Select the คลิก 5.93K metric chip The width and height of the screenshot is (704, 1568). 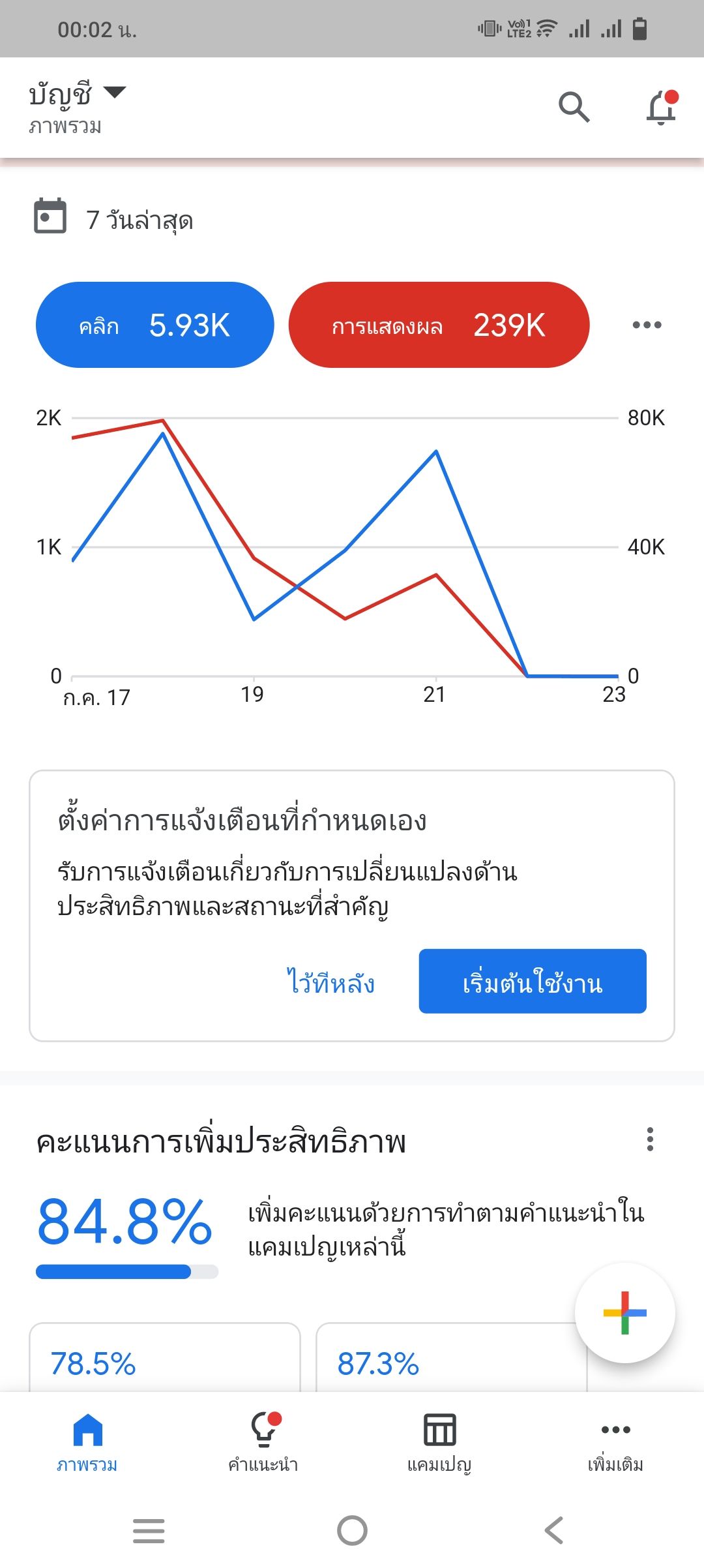155,325
